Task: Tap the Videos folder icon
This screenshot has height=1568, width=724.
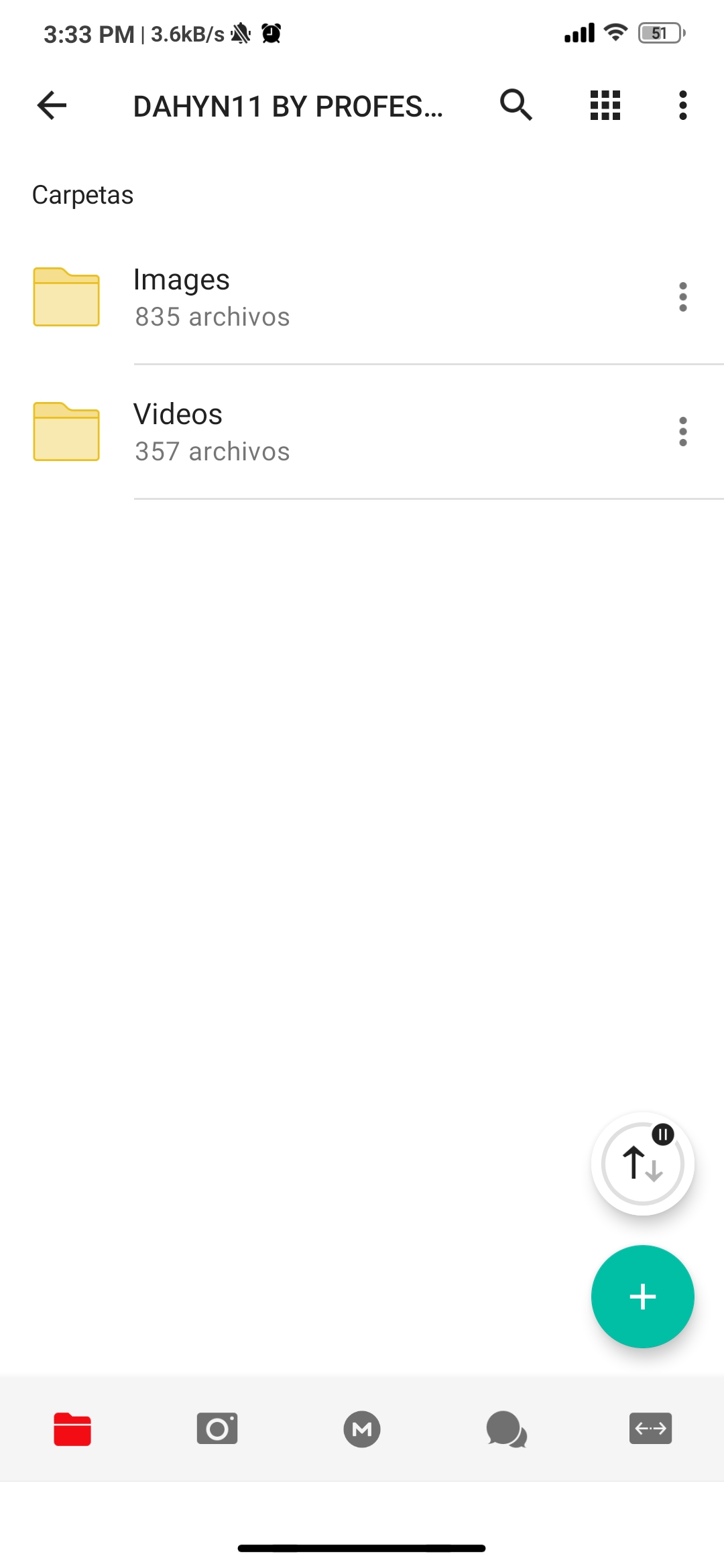Action: 66,432
